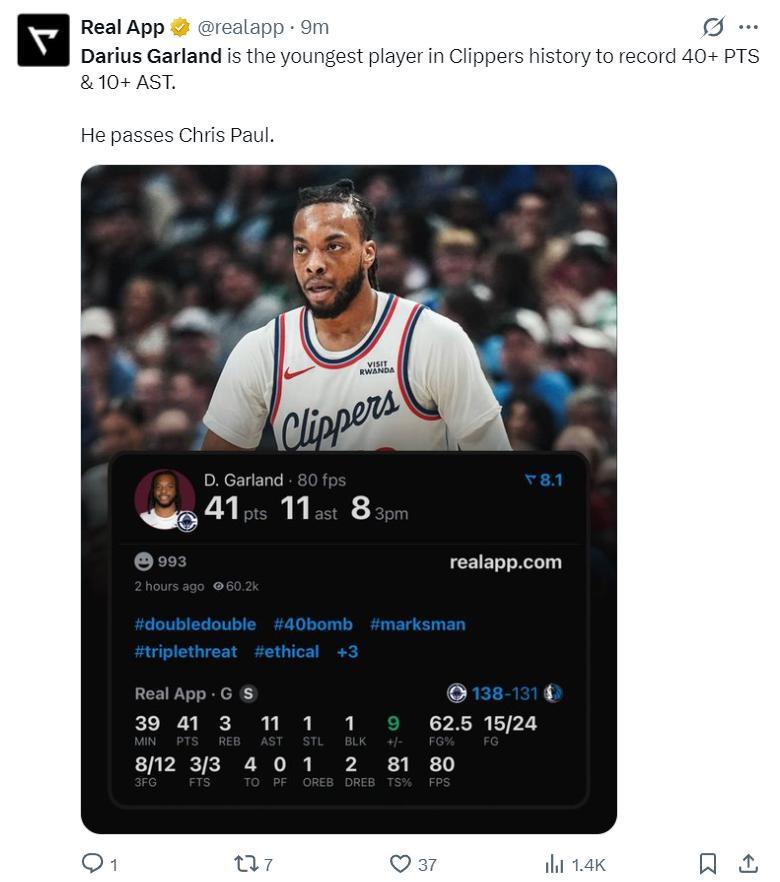Share the post
This screenshot has width=780, height=882.
pos(747,863)
